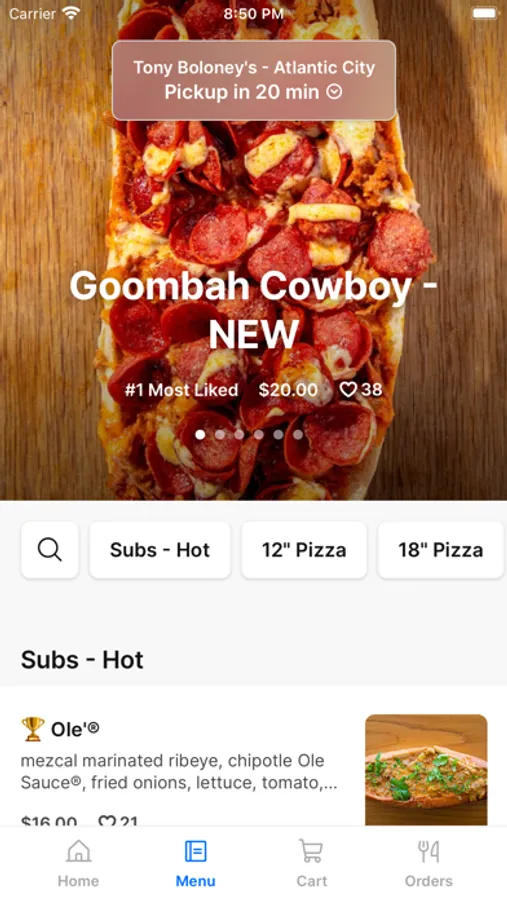Jump to the 12" Pizza category
This screenshot has height=900, width=507.
(x=304, y=550)
